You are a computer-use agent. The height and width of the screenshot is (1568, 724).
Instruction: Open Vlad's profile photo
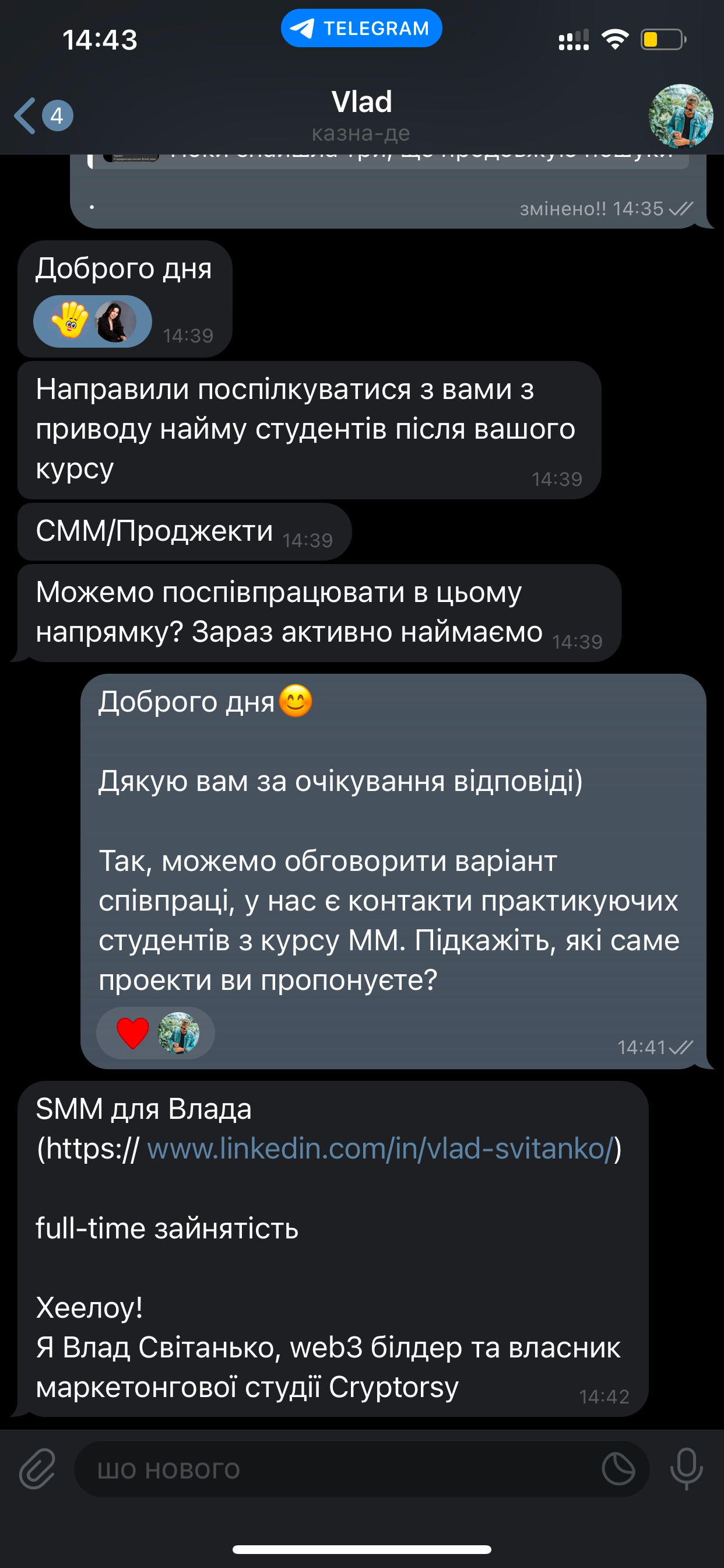point(680,116)
